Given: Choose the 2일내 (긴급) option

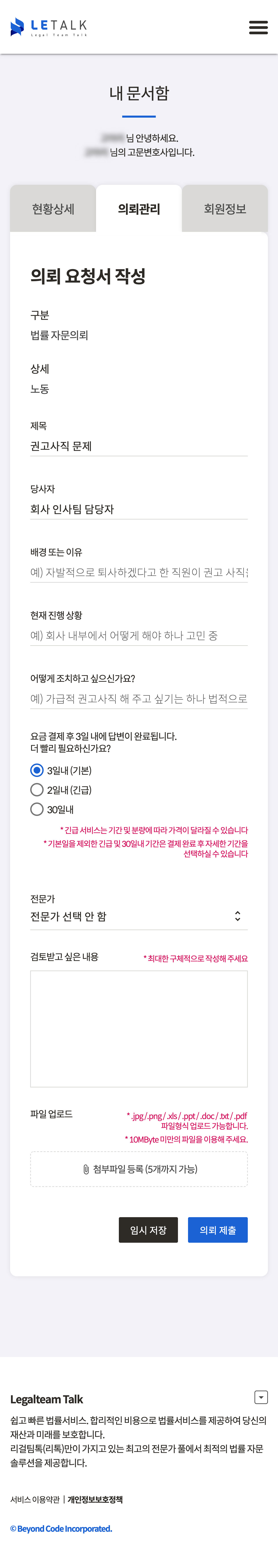Looking at the screenshot, I should 37,790.
